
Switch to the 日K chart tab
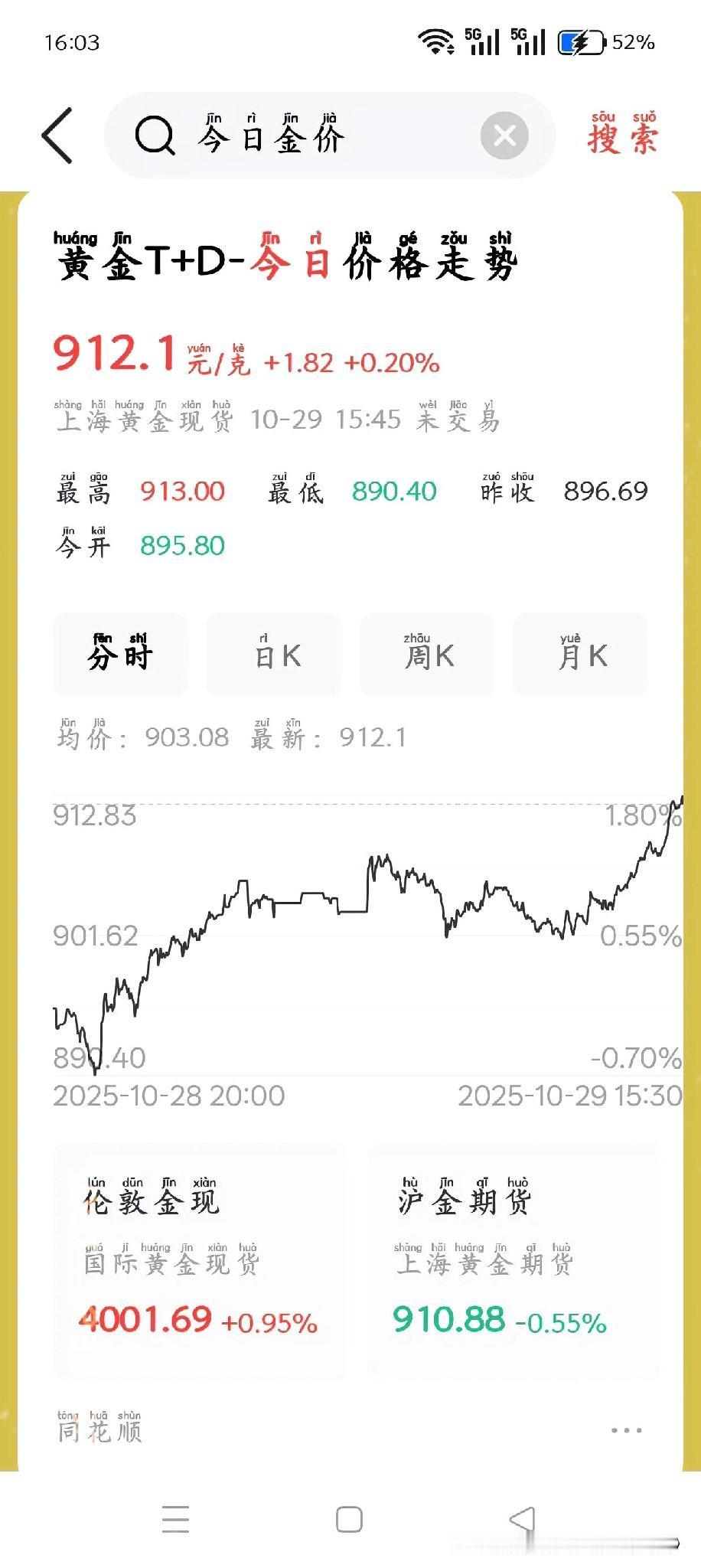[x=274, y=655]
